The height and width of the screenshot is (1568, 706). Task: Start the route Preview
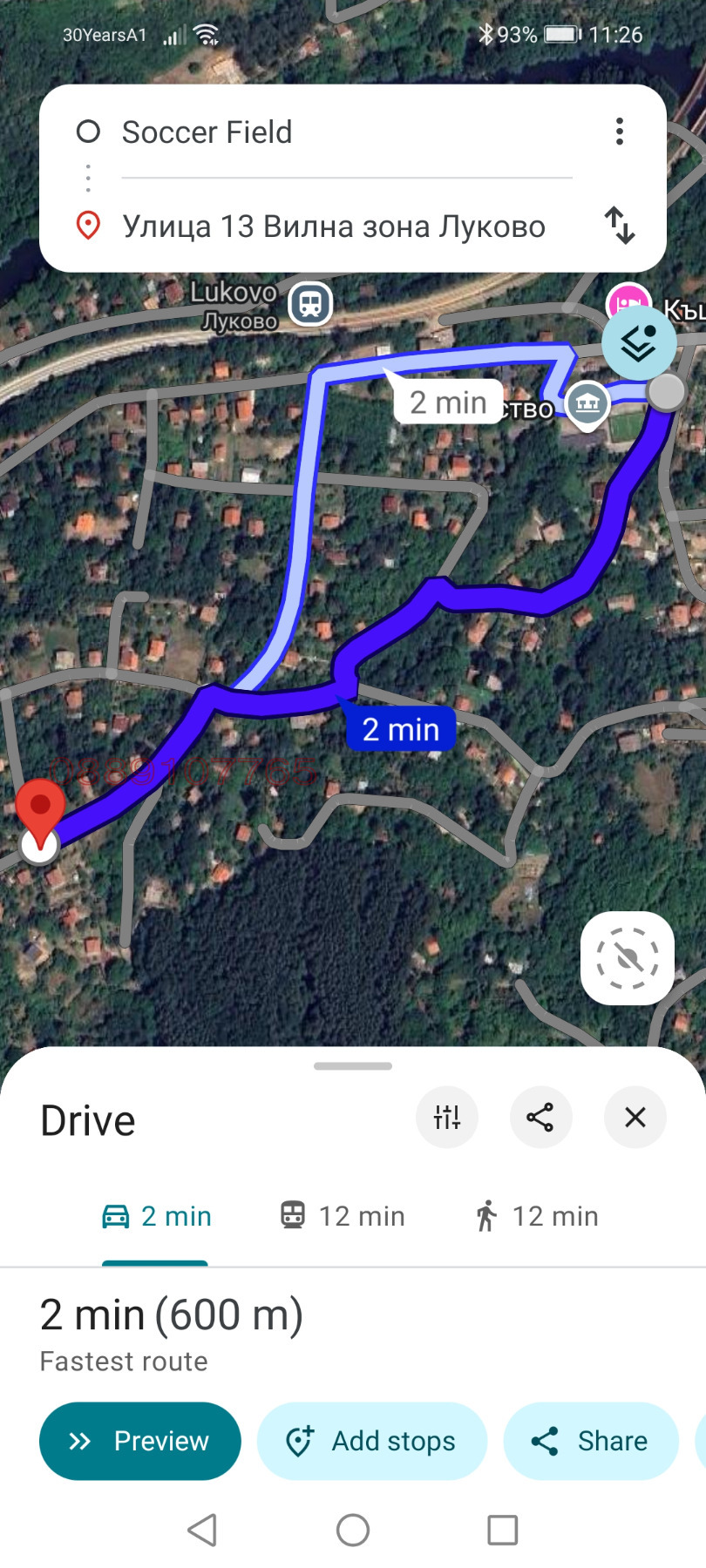point(139,1441)
